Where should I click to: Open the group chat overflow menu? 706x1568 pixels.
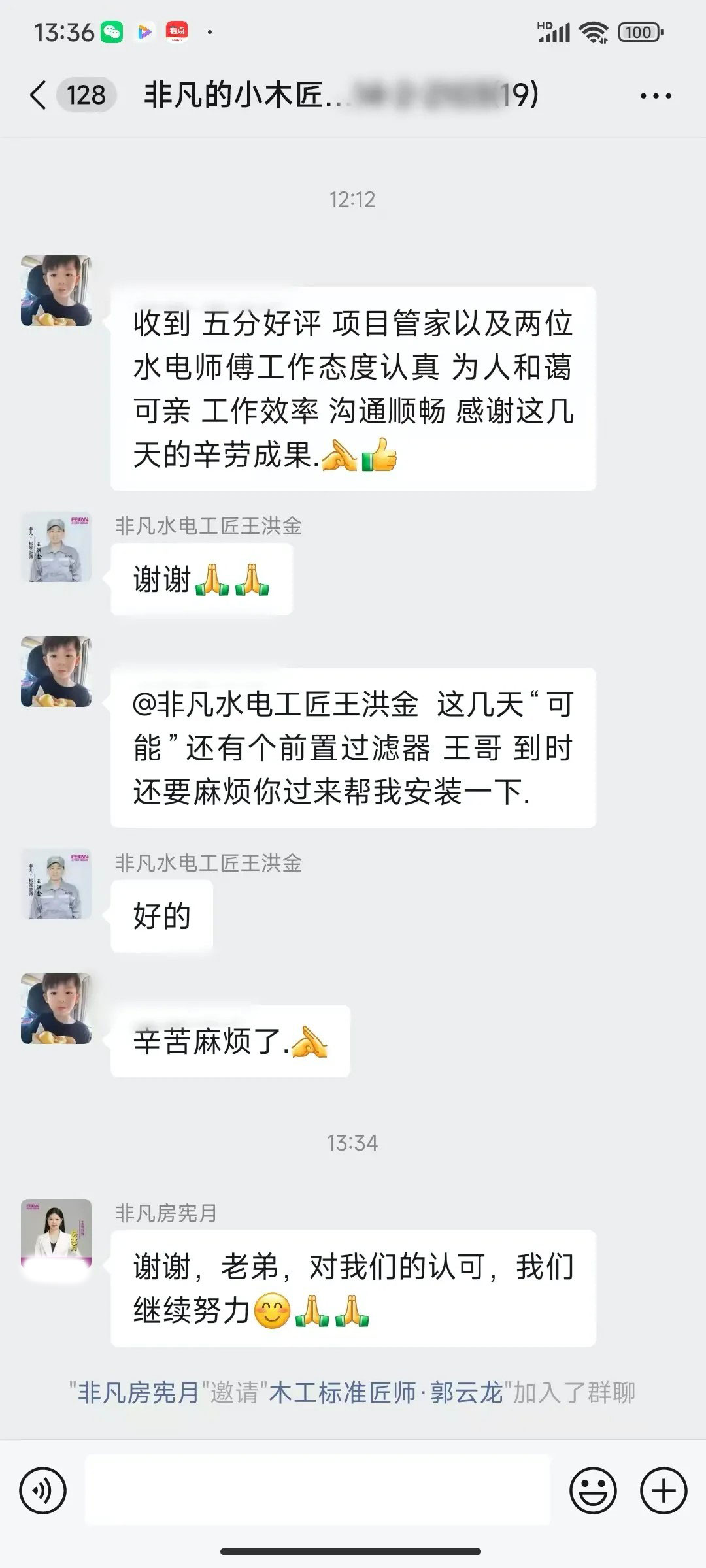655,96
